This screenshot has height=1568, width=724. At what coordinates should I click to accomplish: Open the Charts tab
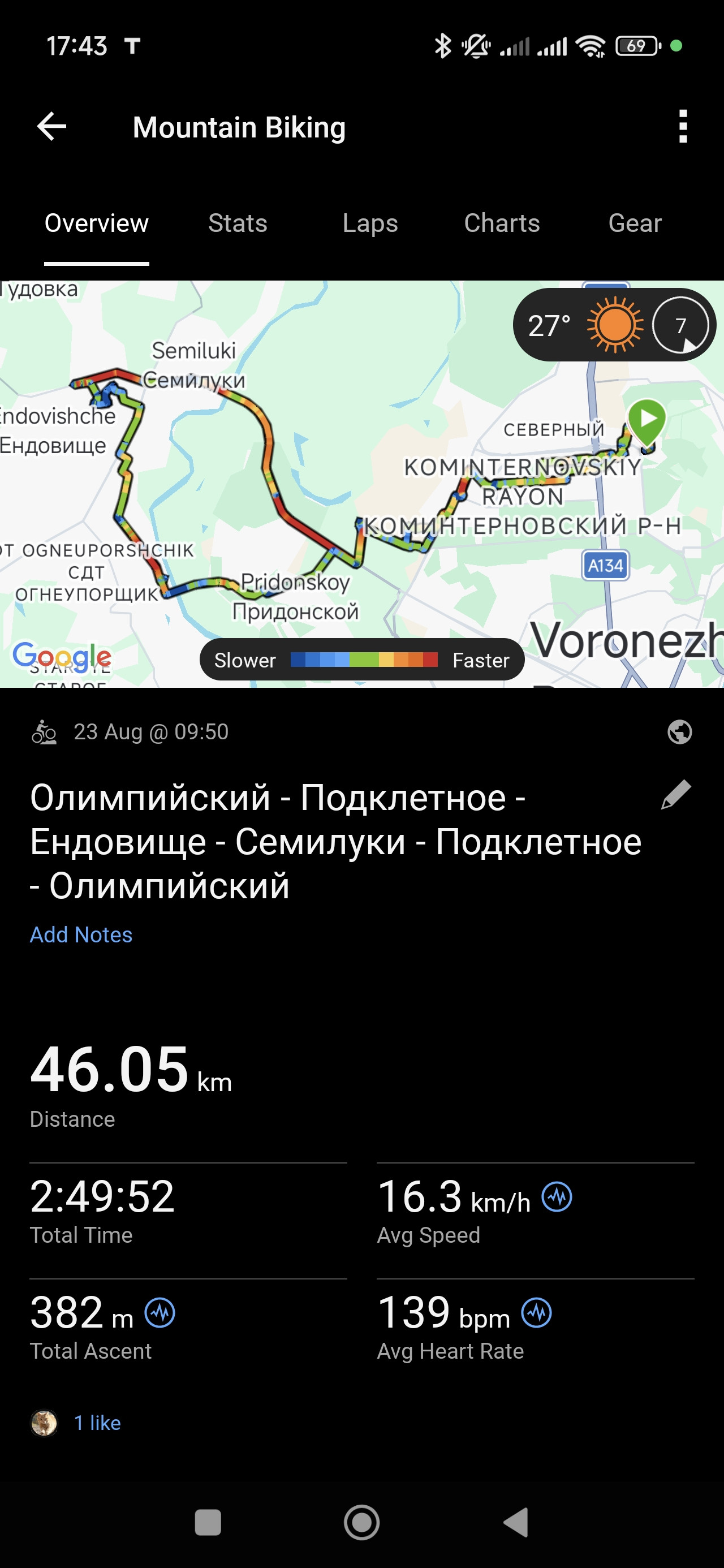[502, 223]
